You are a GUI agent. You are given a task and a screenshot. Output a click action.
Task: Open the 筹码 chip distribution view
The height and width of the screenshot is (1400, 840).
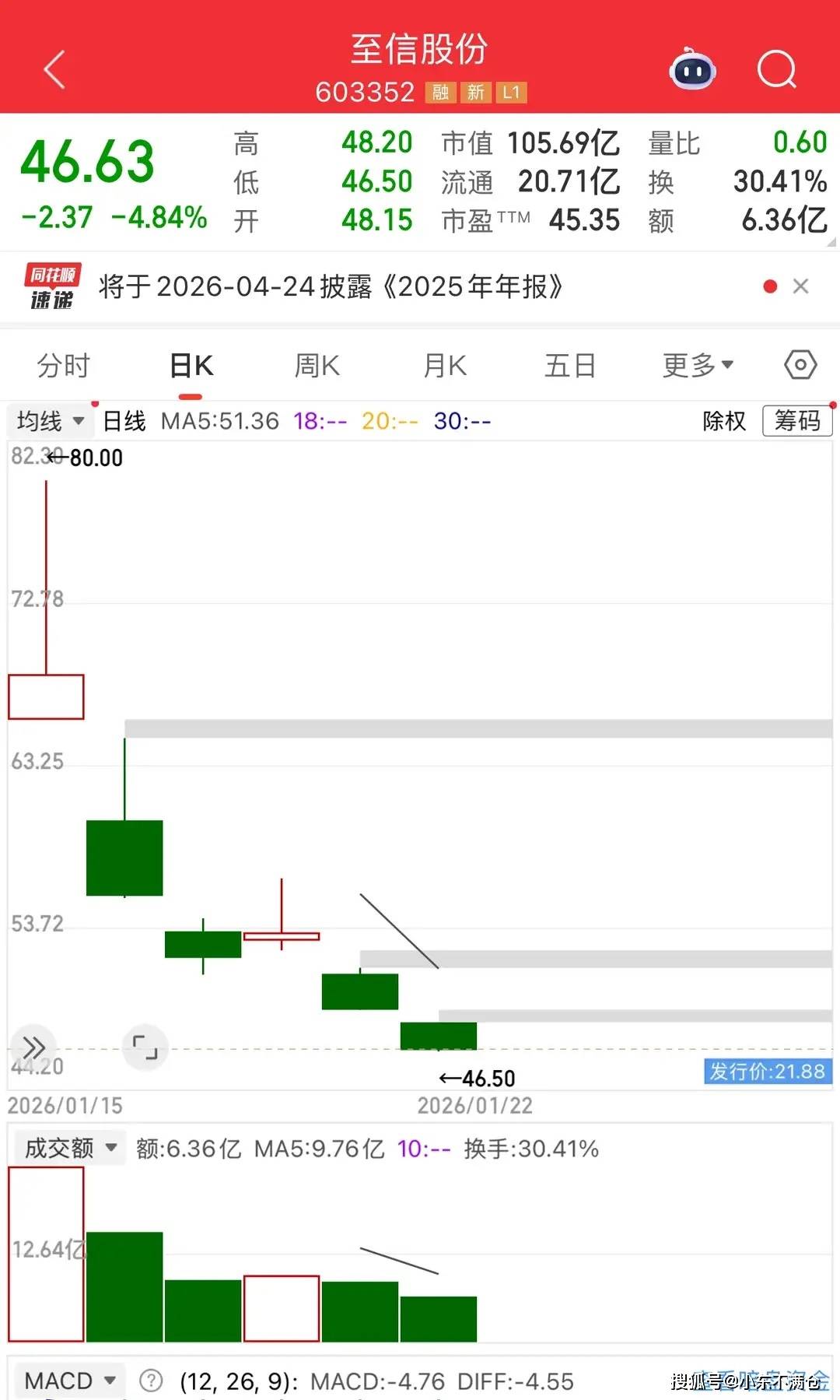(x=797, y=421)
